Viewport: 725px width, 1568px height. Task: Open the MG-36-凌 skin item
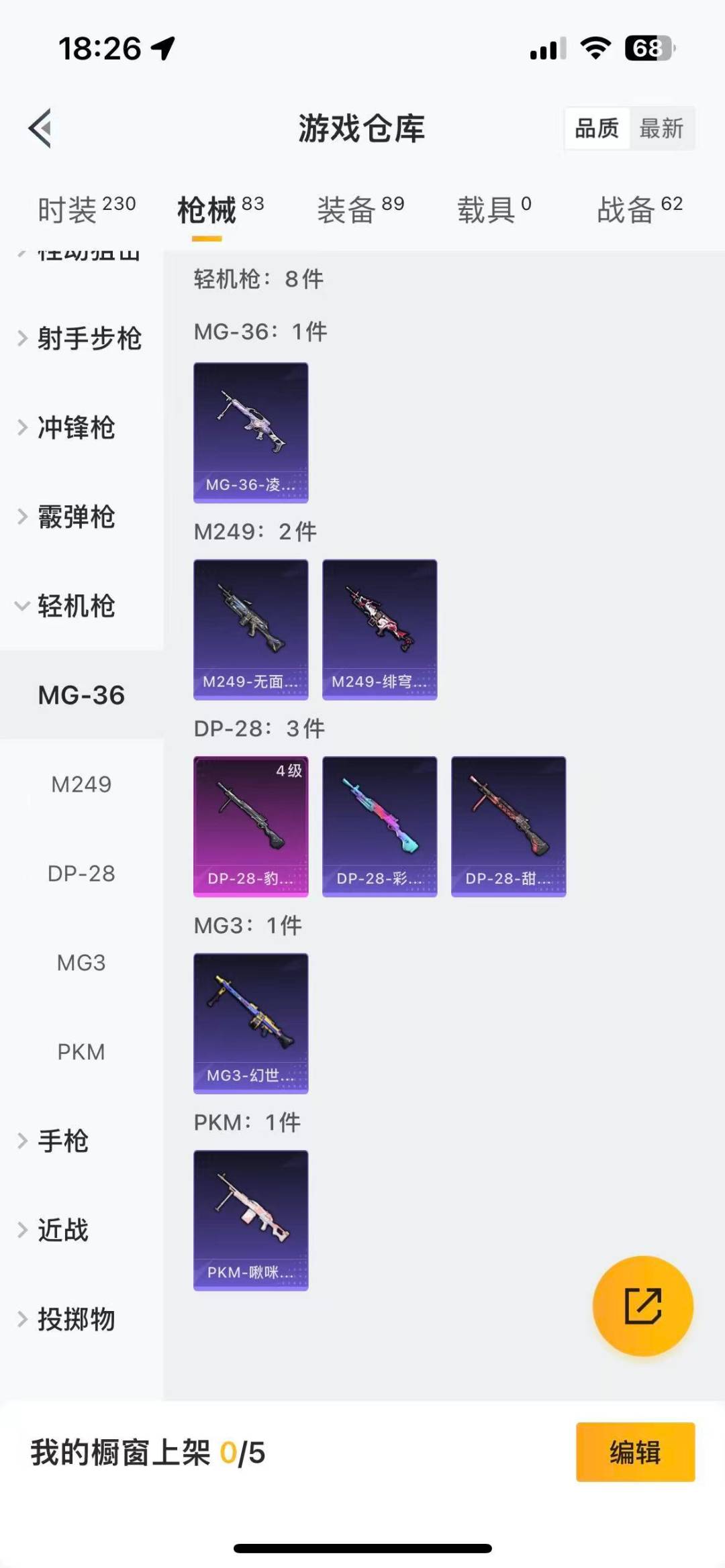point(251,433)
